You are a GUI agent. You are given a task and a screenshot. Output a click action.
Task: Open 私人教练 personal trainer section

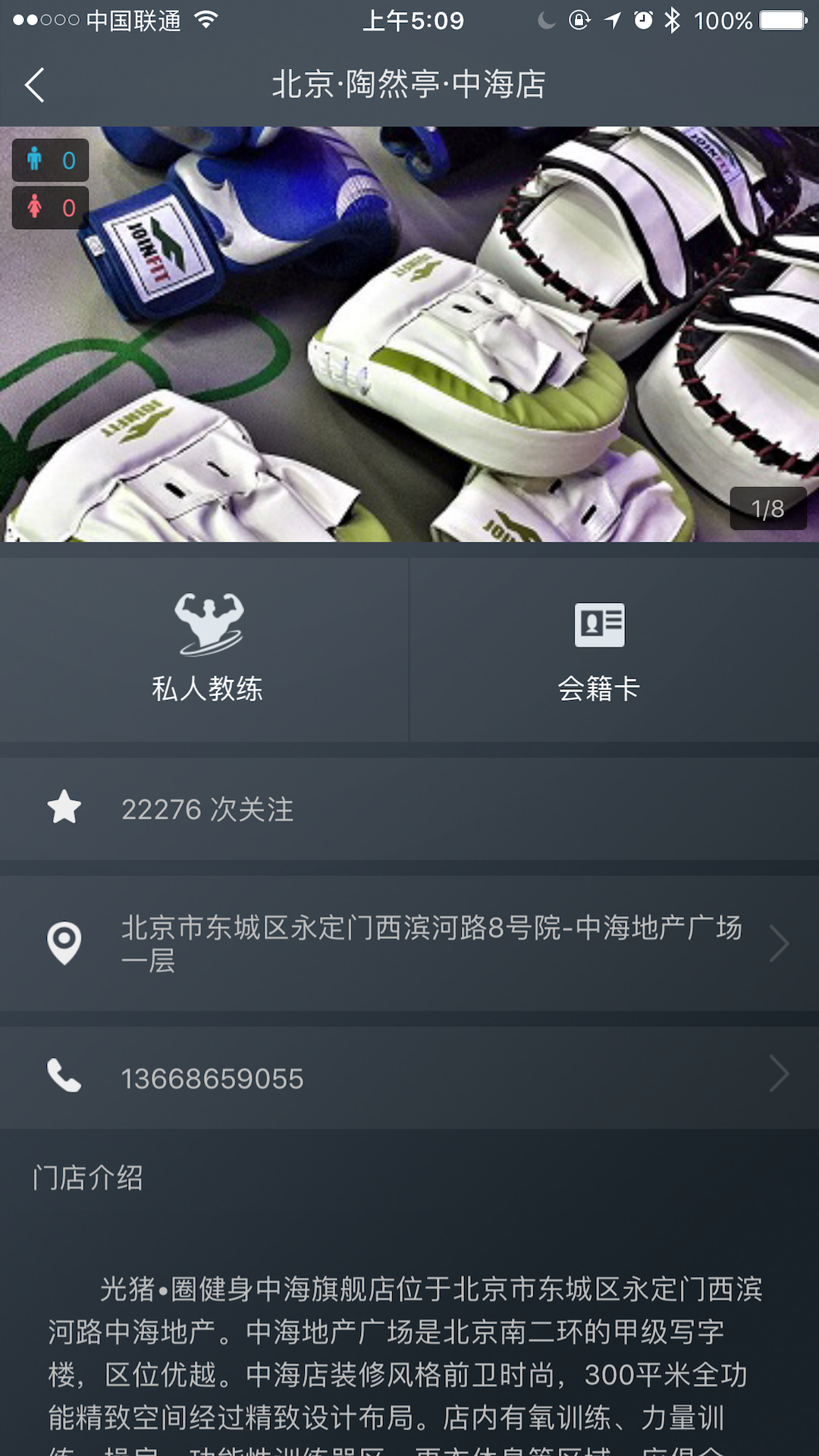pos(206,649)
